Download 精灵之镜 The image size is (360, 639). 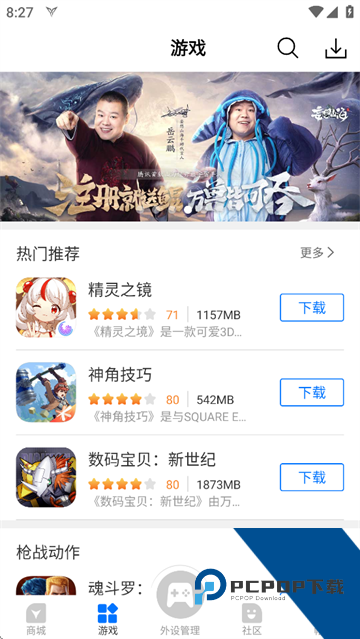click(312, 308)
